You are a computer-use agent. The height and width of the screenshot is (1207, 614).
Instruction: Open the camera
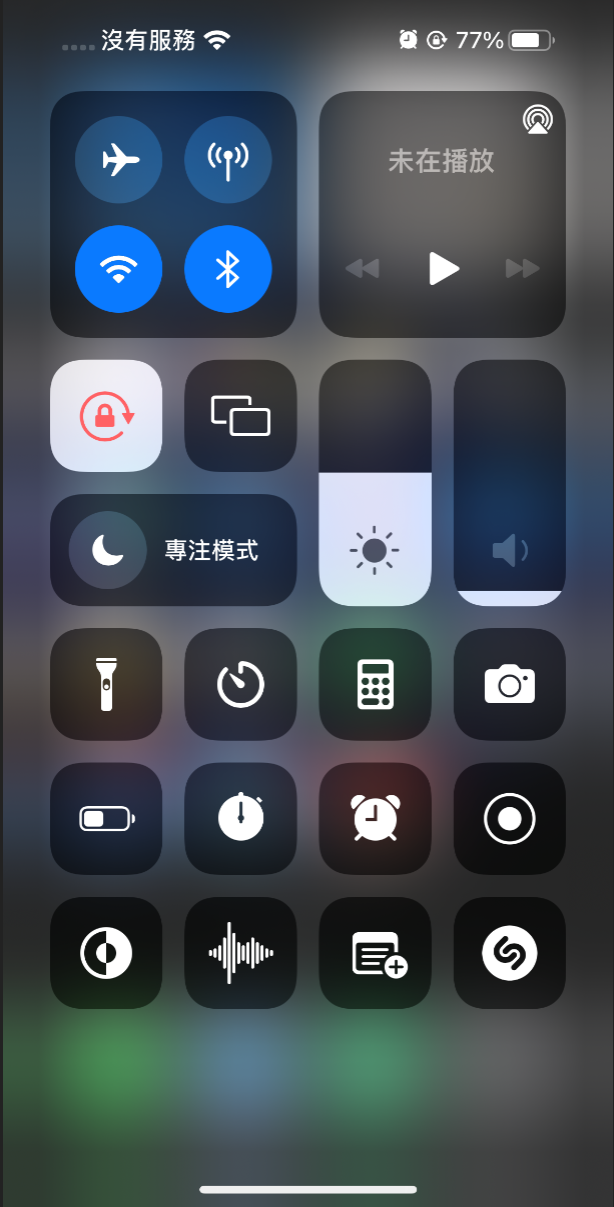(510, 684)
